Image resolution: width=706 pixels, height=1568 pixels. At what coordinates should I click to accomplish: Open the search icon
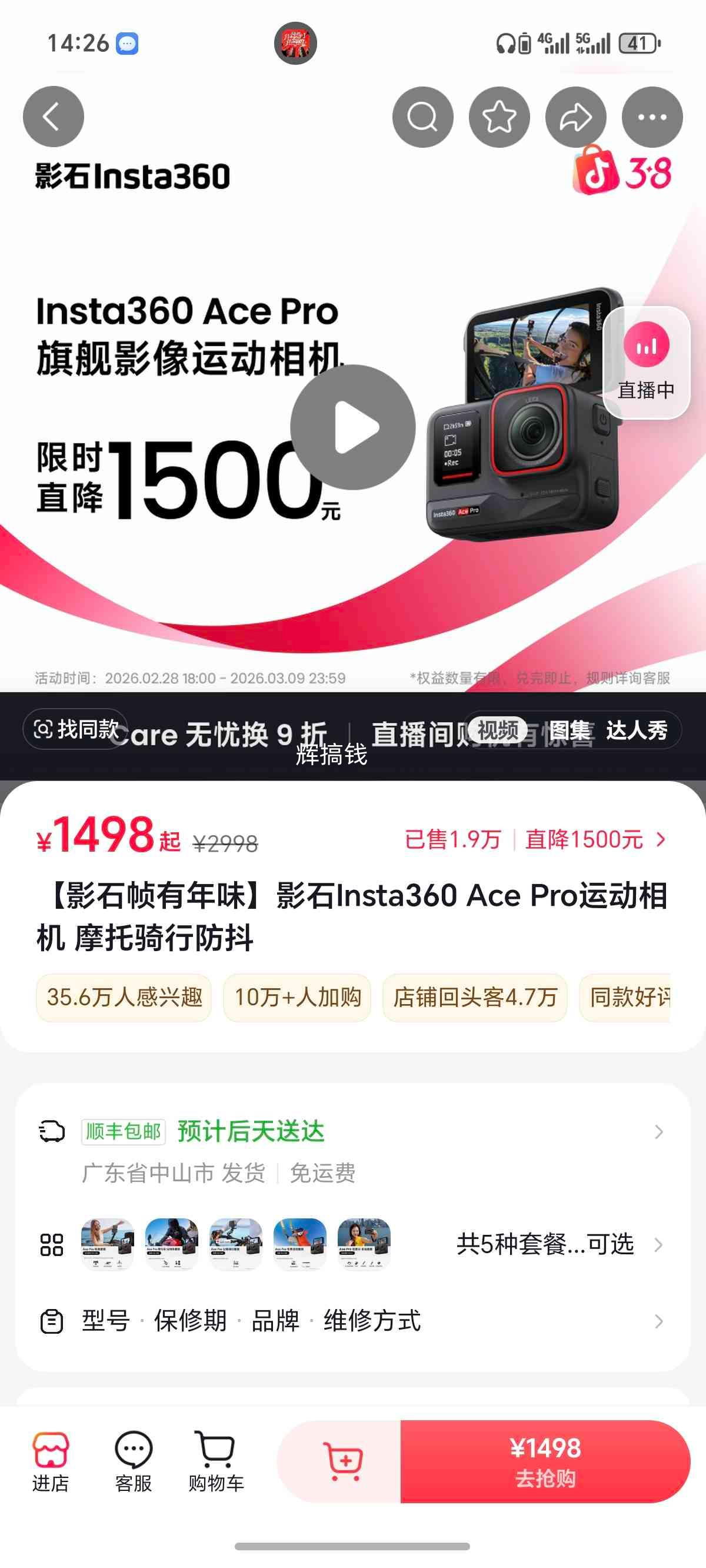[422, 117]
